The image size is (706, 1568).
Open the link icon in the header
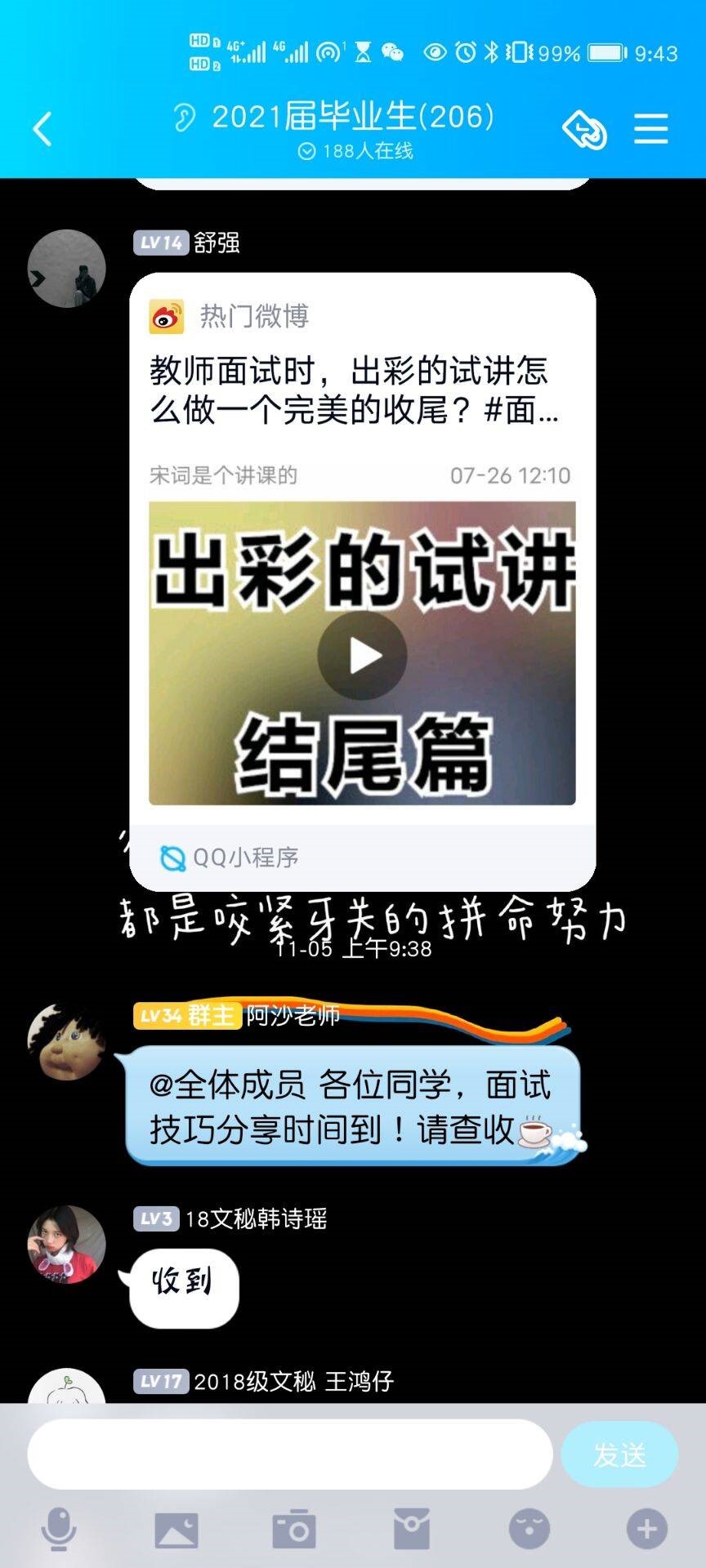point(584,129)
